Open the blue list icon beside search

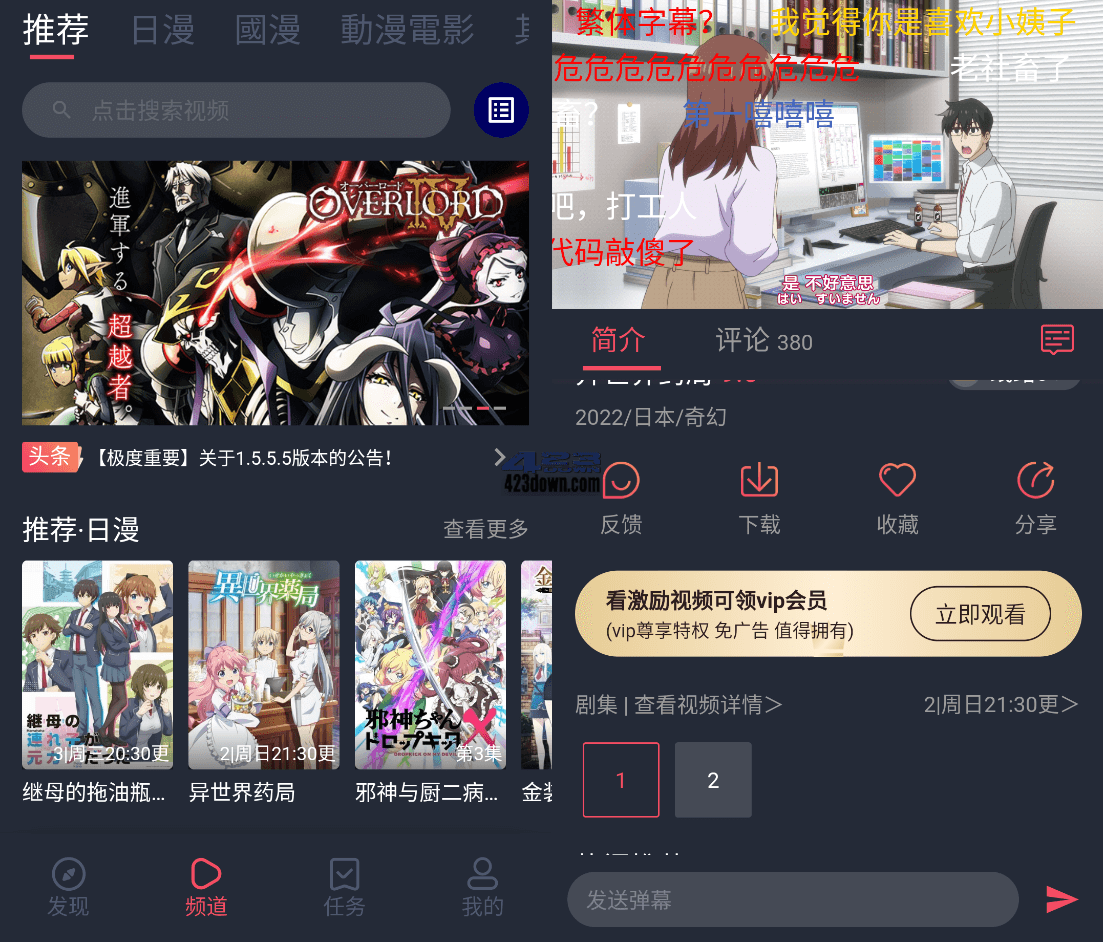click(x=501, y=110)
